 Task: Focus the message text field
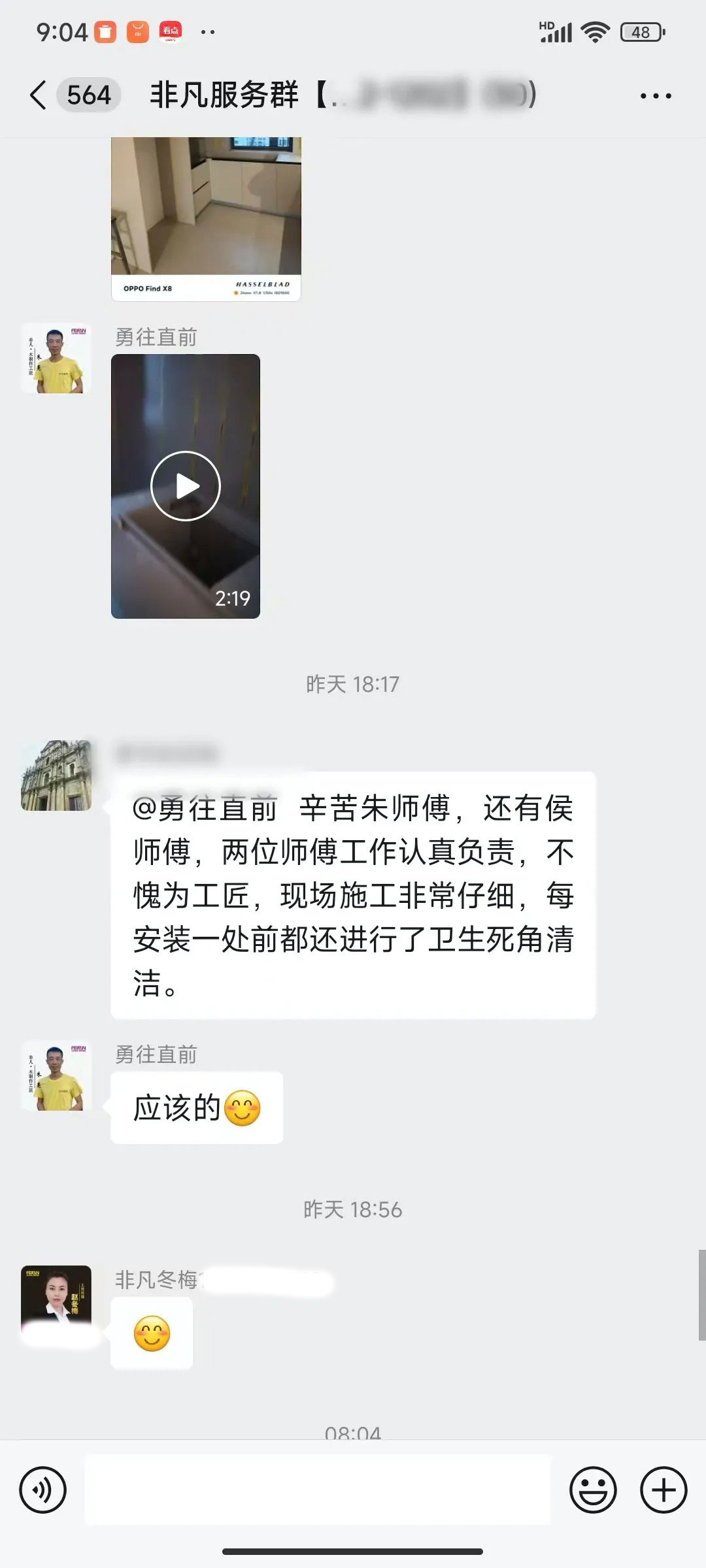pyautogui.click(x=318, y=1490)
